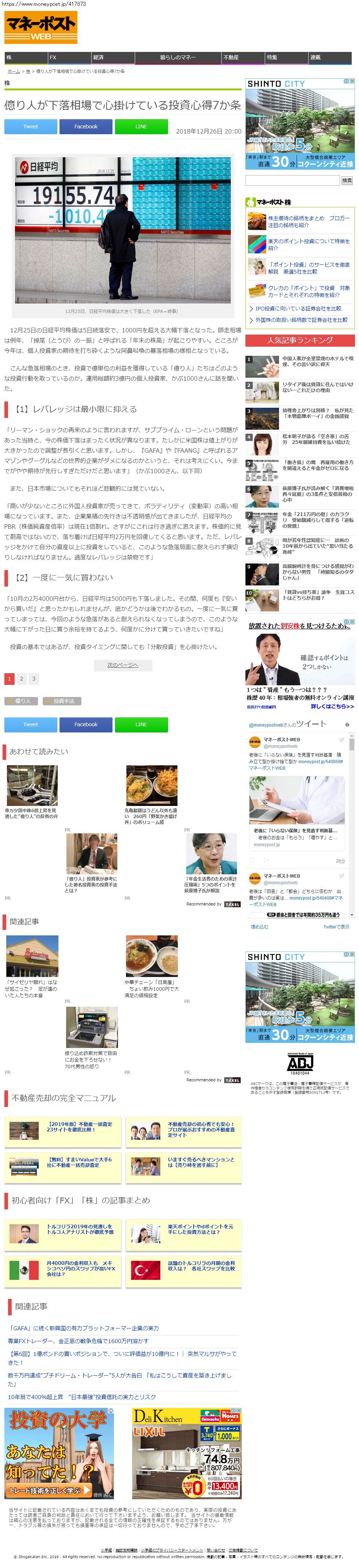Open the FX navigation tab
Image resolution: width=359 pixels, height=1568 pixels.
point(68,57)
